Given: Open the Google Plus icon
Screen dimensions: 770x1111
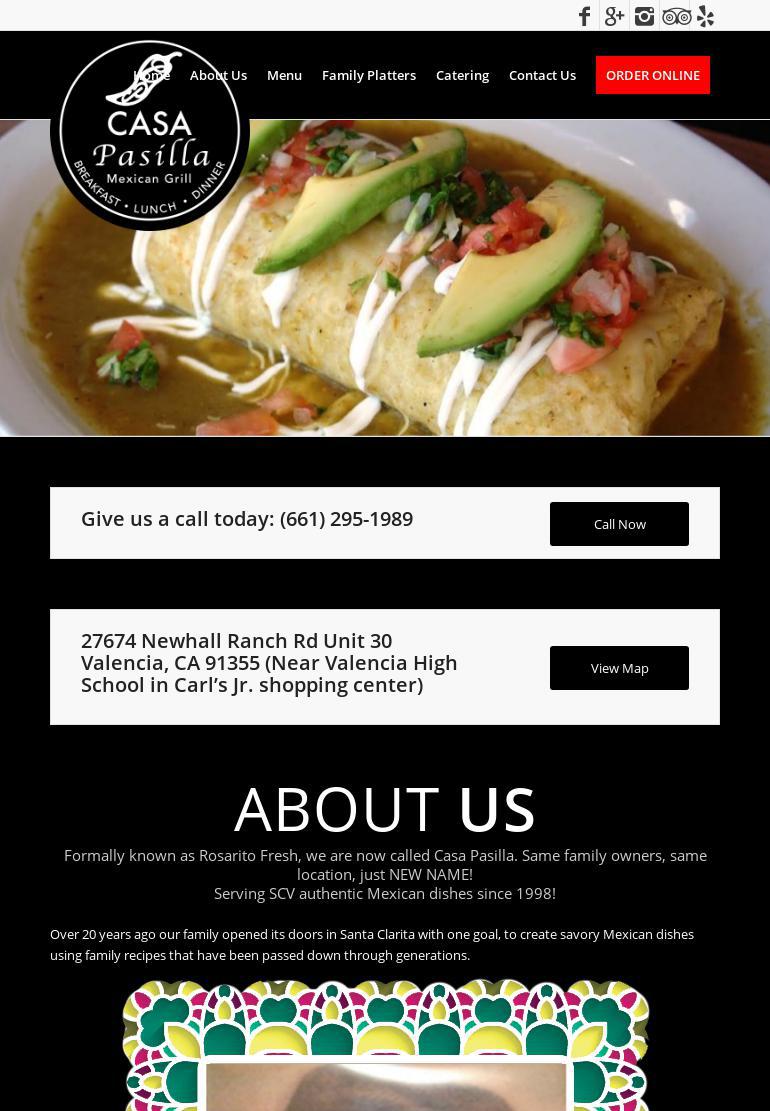Looking at the screenshot, I should [614, 16].
